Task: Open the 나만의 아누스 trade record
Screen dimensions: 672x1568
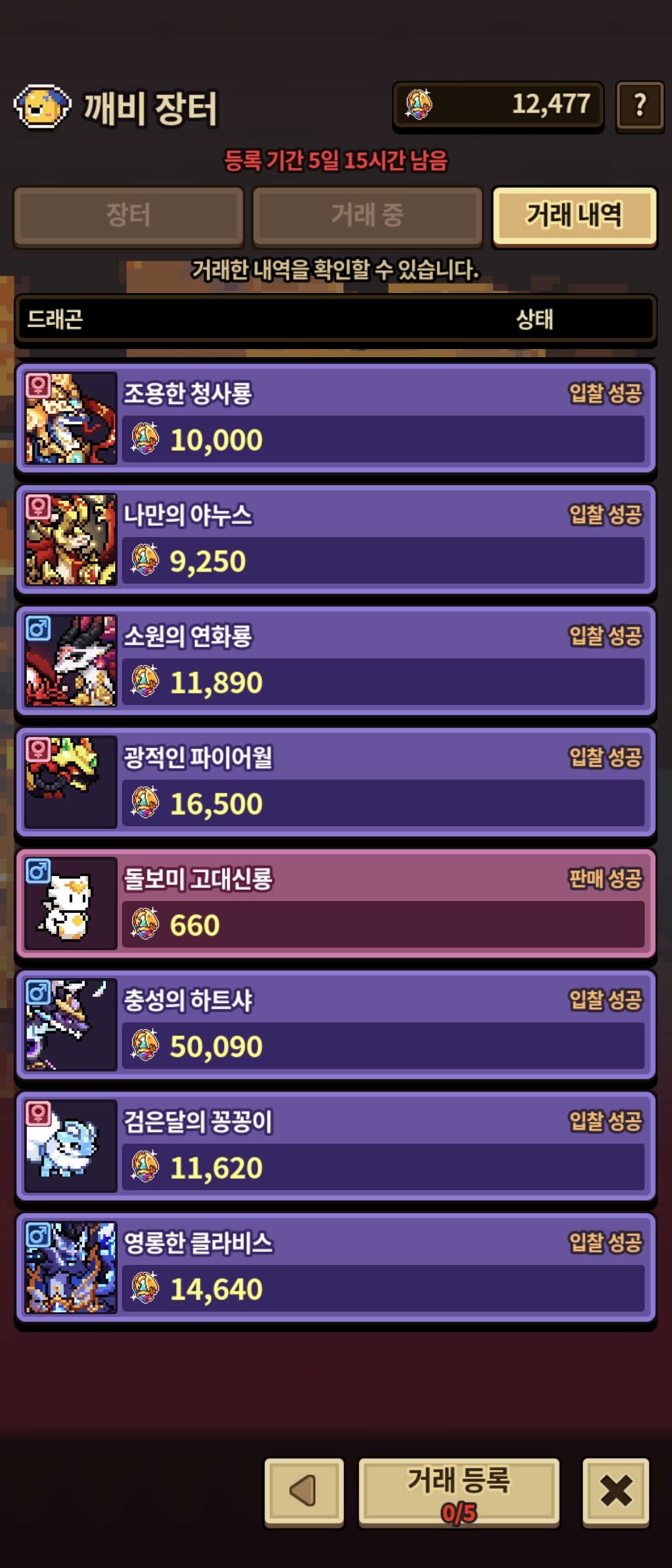Action: (336, 539)
